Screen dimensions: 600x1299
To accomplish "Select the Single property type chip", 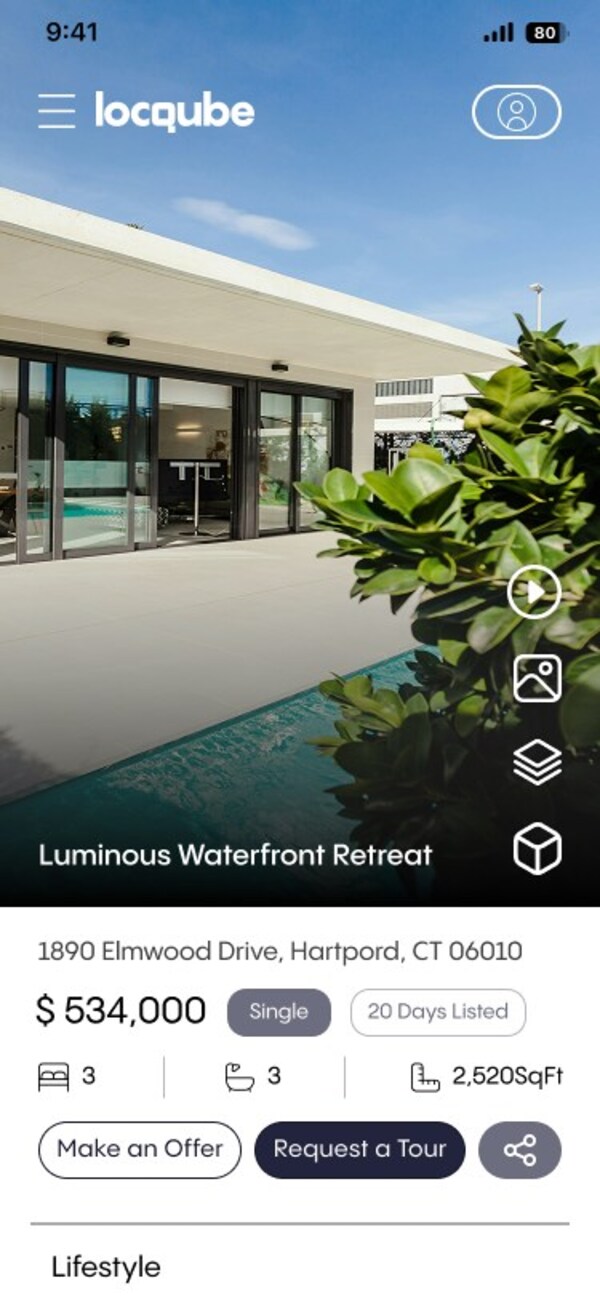I will click(x=279, y=1012).
